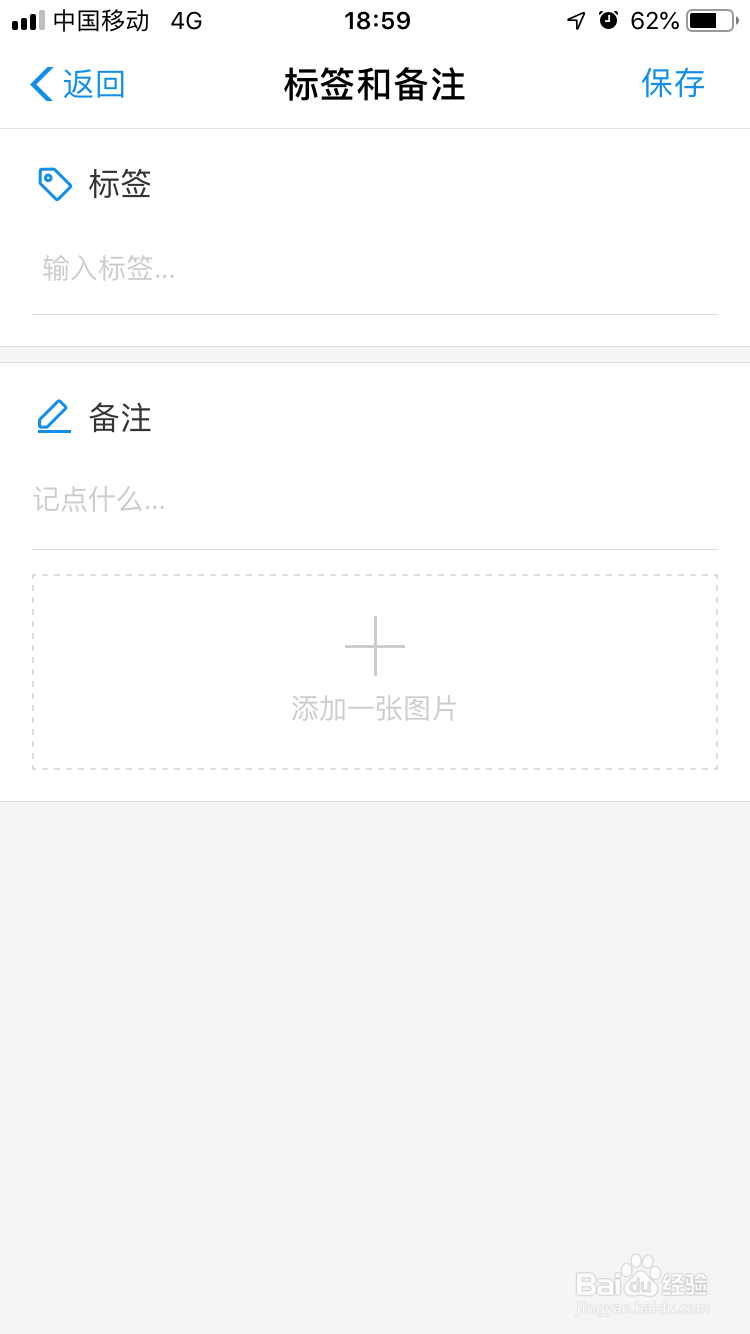750x1334 pixels.
Task: Click the pen icon next to 备注
Action: (52, 417)
